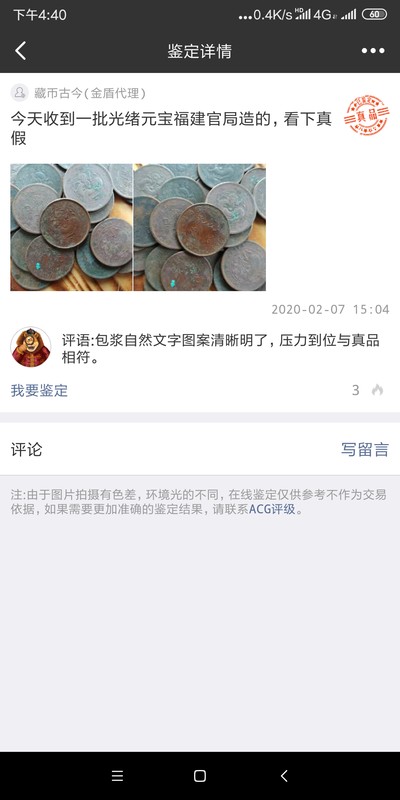
Task: Tap 写留言 to write a comment
Action: pyautogui.click(x=365, y=449)
